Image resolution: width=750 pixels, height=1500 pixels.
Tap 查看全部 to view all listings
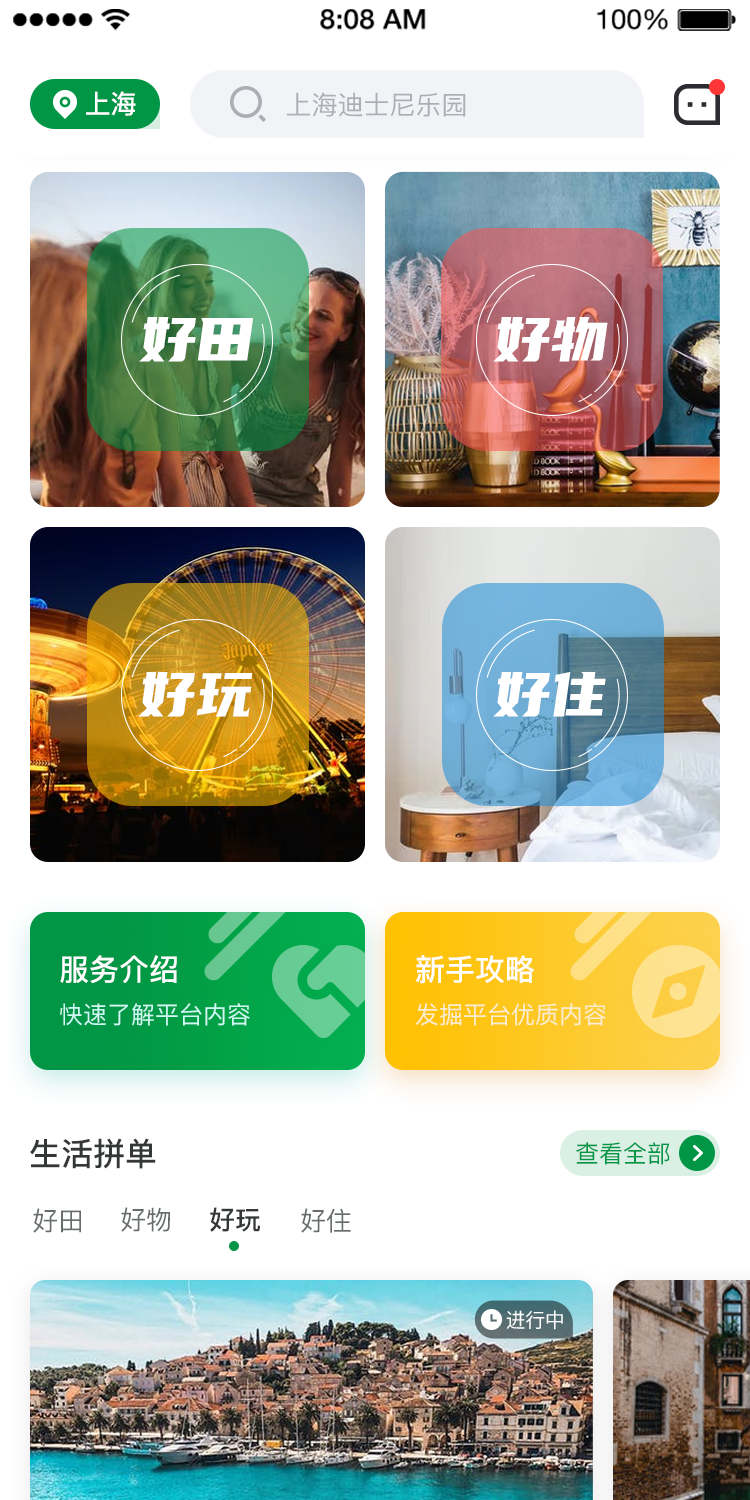[640, 1153]
